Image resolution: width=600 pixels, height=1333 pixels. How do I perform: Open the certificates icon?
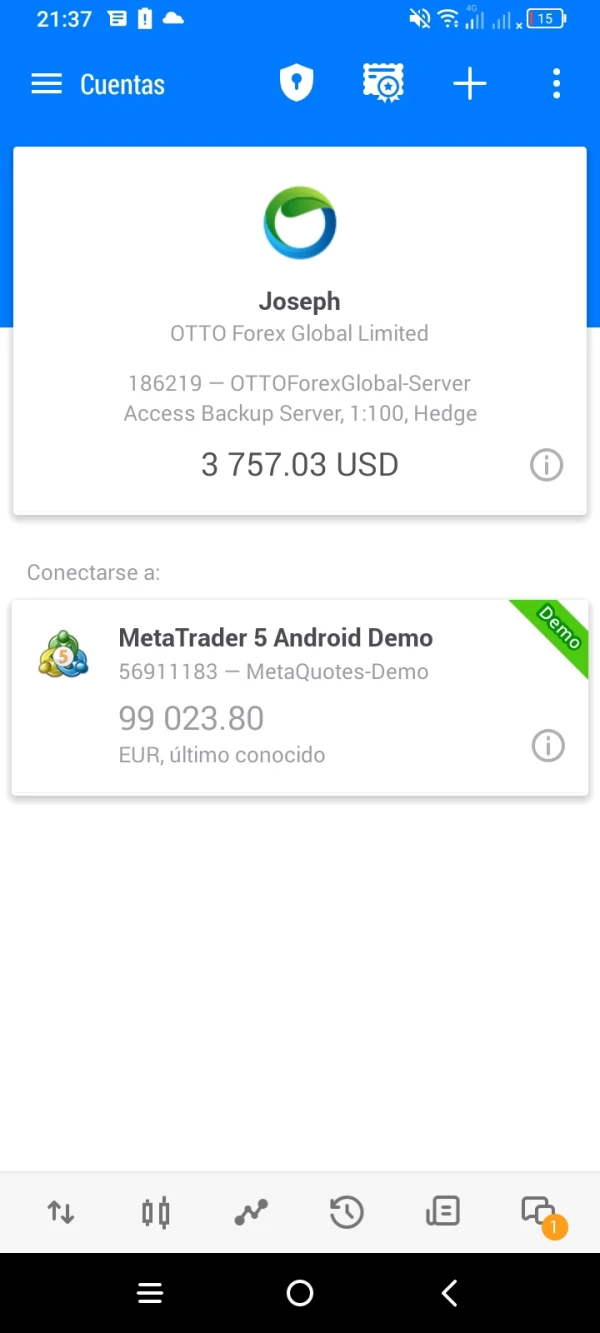click(383, 84)
